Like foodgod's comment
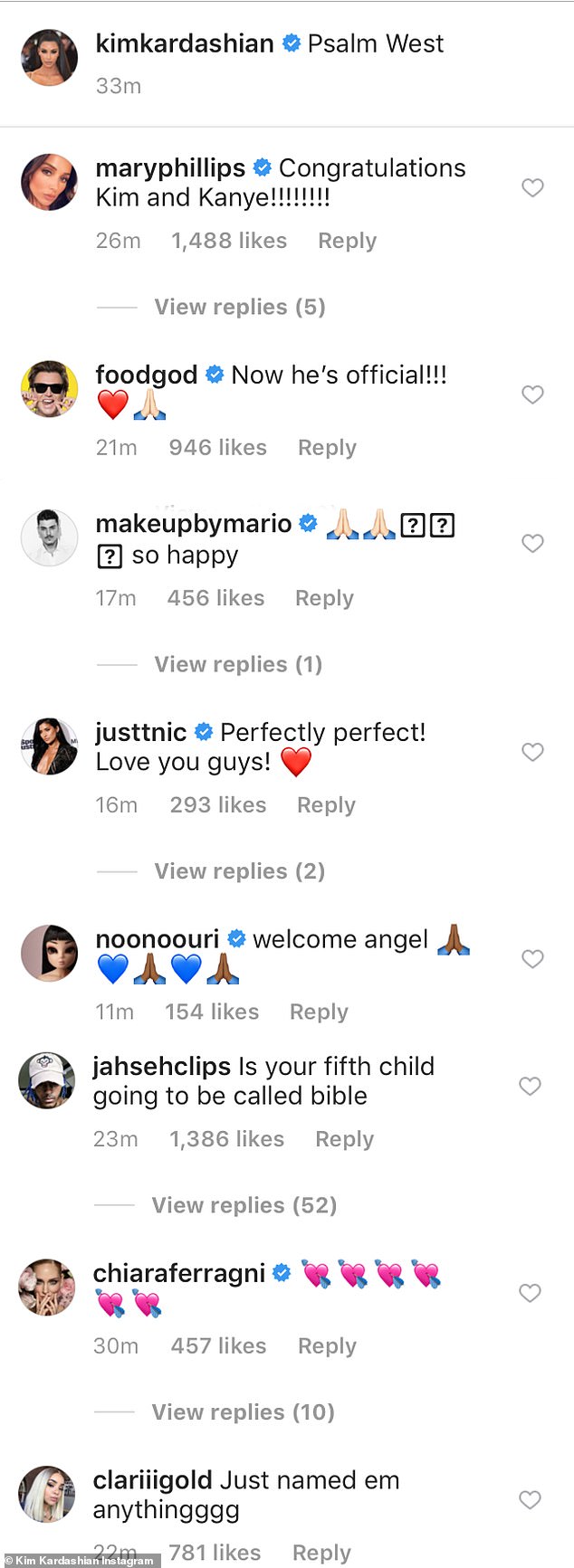This screenshot has height=1568, width=574. (532, 394)
